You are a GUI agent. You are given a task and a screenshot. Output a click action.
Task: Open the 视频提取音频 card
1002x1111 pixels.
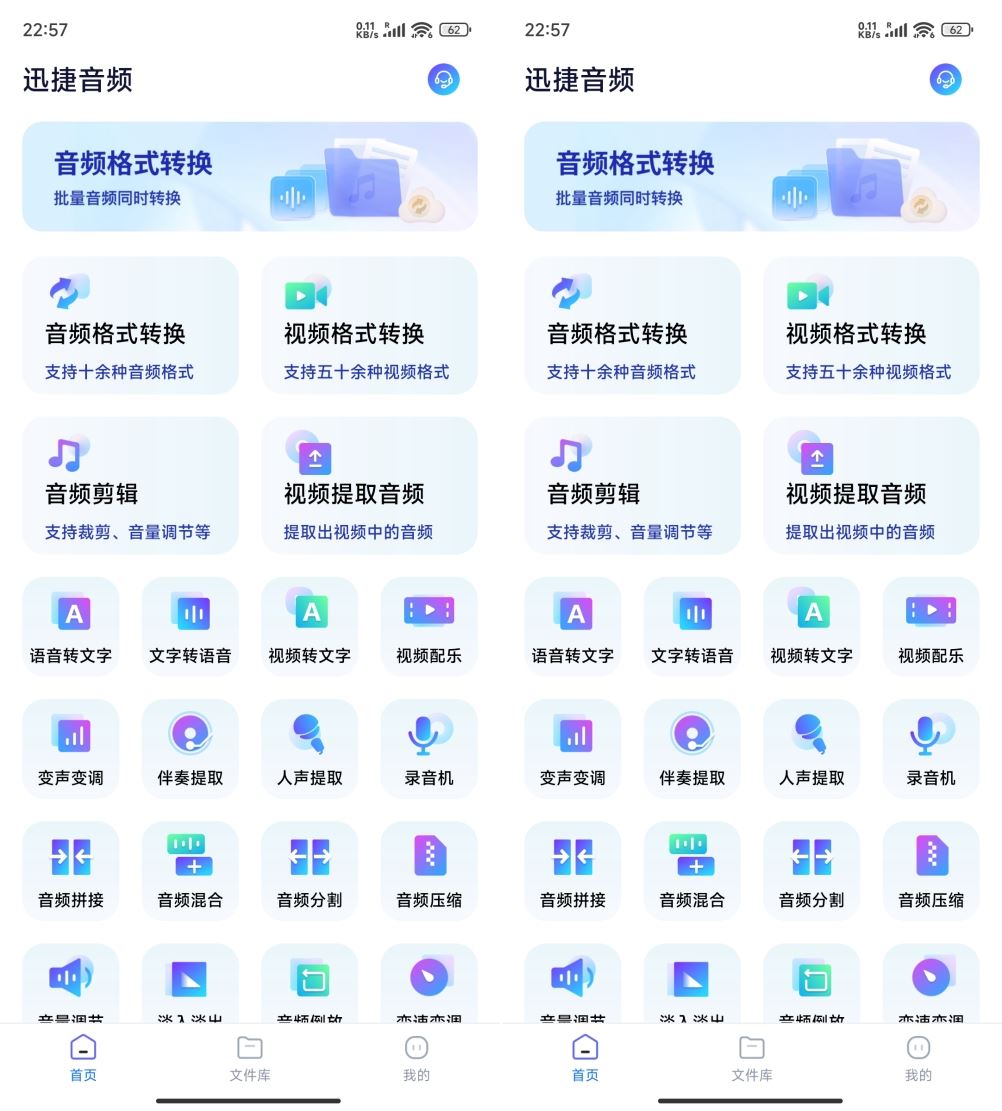coord(369,485)
